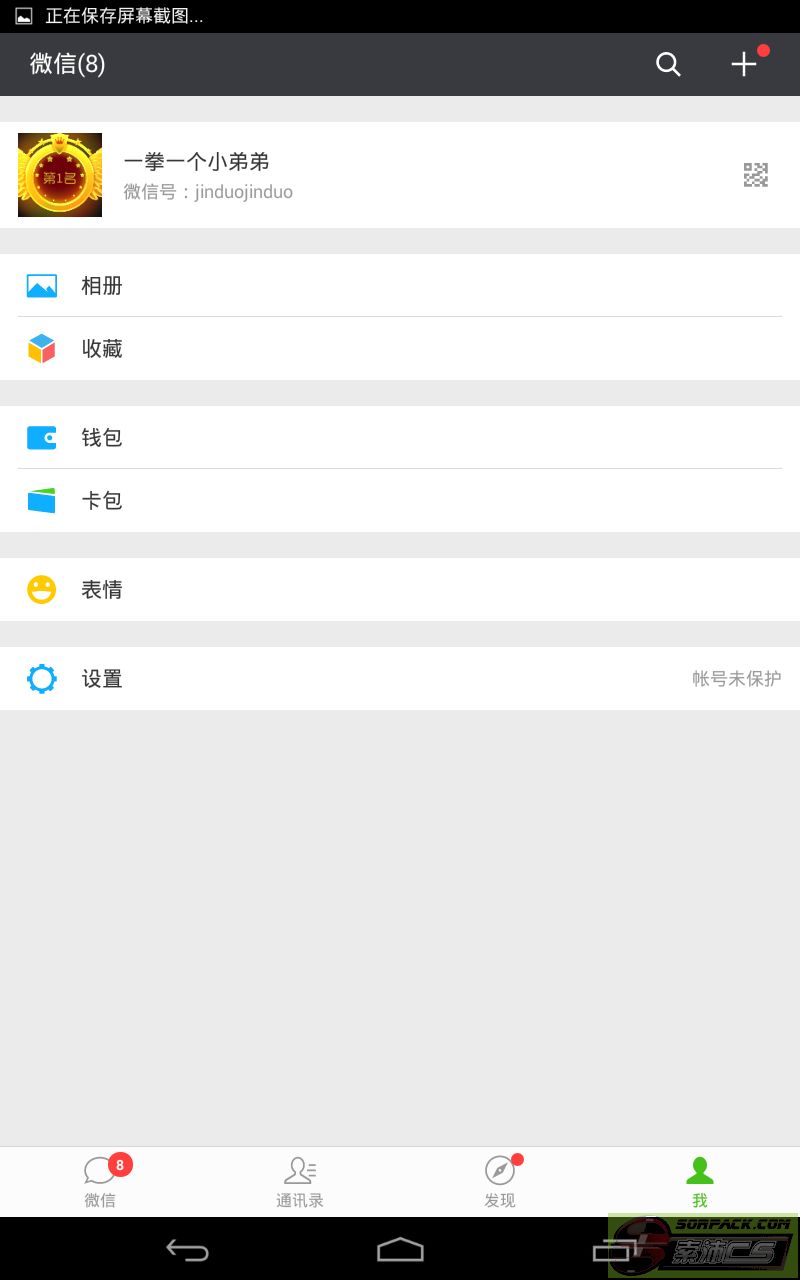Switch to the 微信 chats tab
Screen dimensions: 800x1280
point(100,1182)
